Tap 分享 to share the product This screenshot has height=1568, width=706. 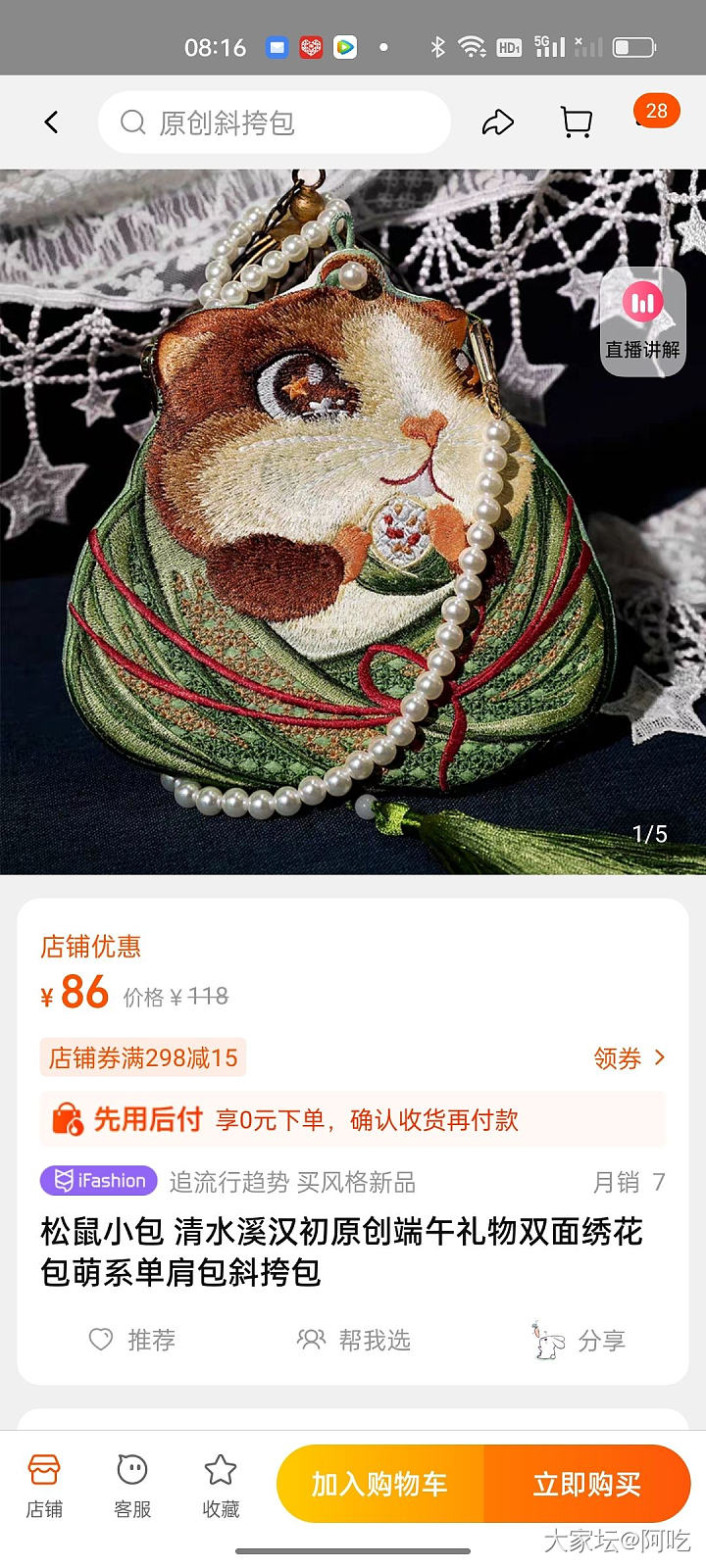tap(579, 1340)
